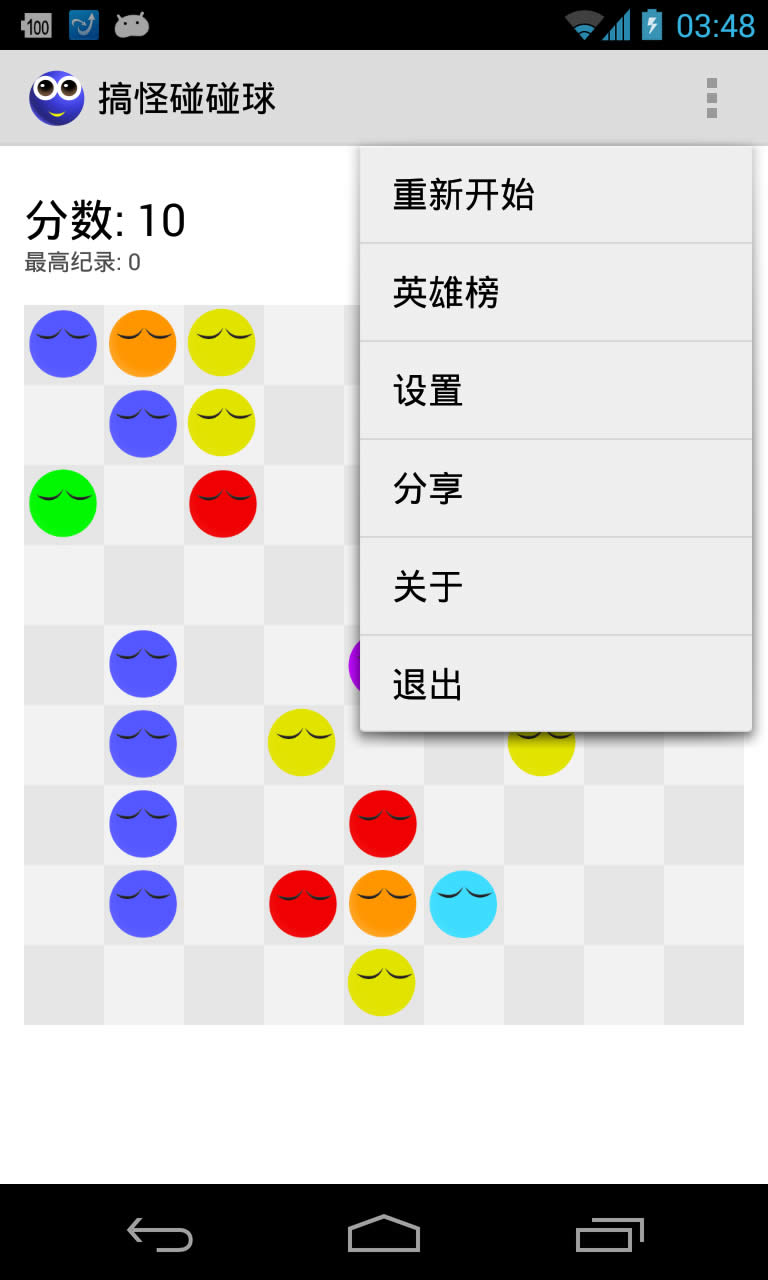Return to the home screen
Image resolution: width=768 pixels, height=1280 pixels.
[x=384, y=1234]
